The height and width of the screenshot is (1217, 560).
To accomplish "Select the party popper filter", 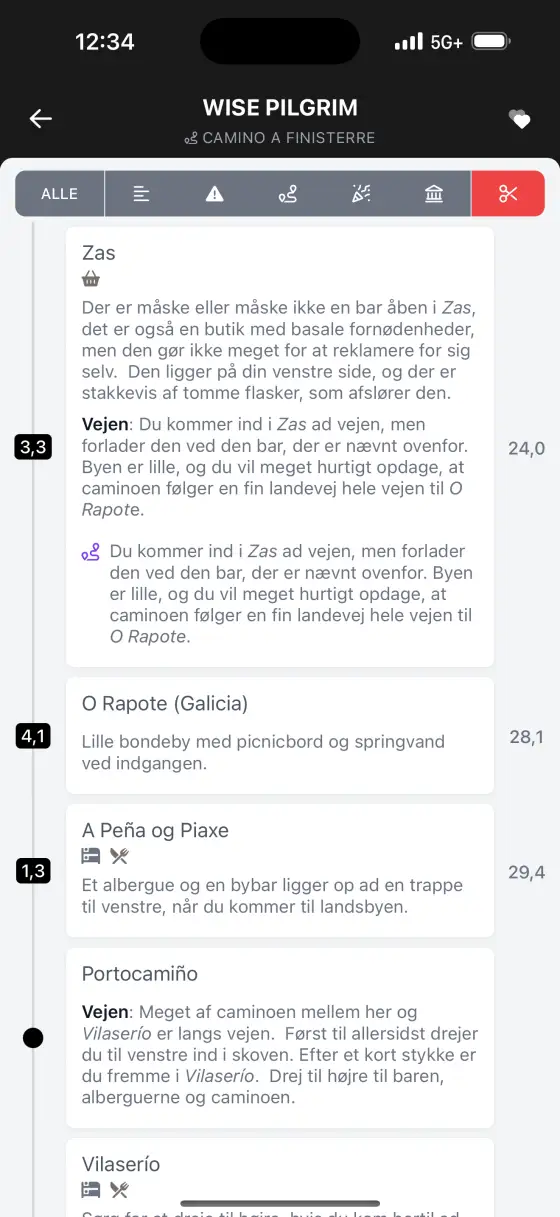I will click(x=361, y=194).
